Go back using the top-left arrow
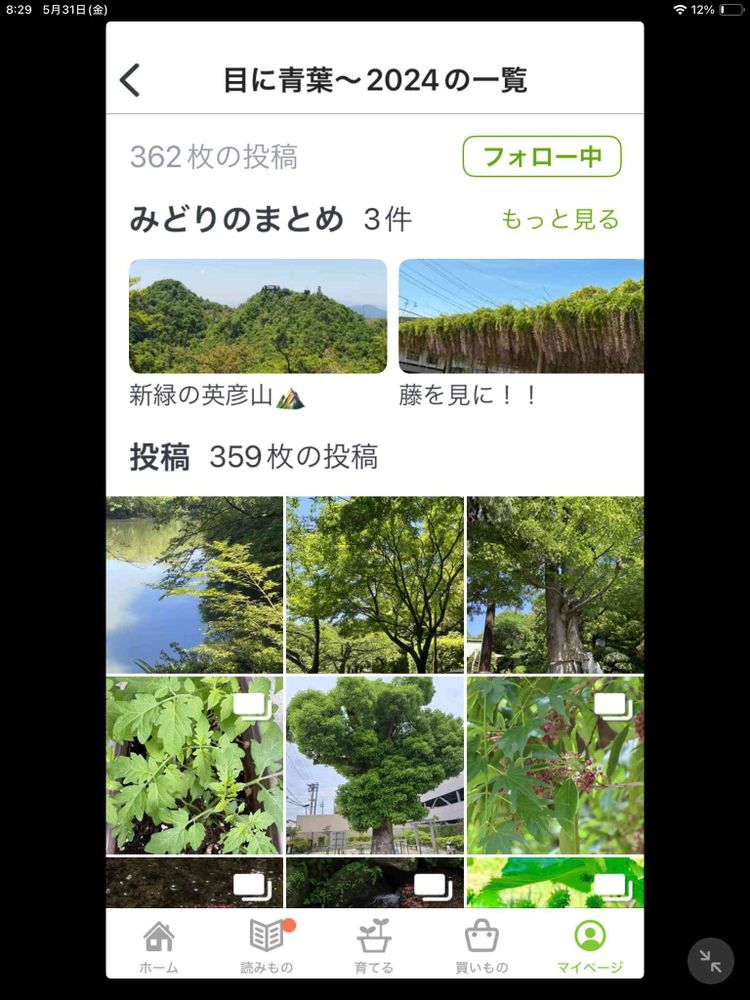 tap(130, 80)
